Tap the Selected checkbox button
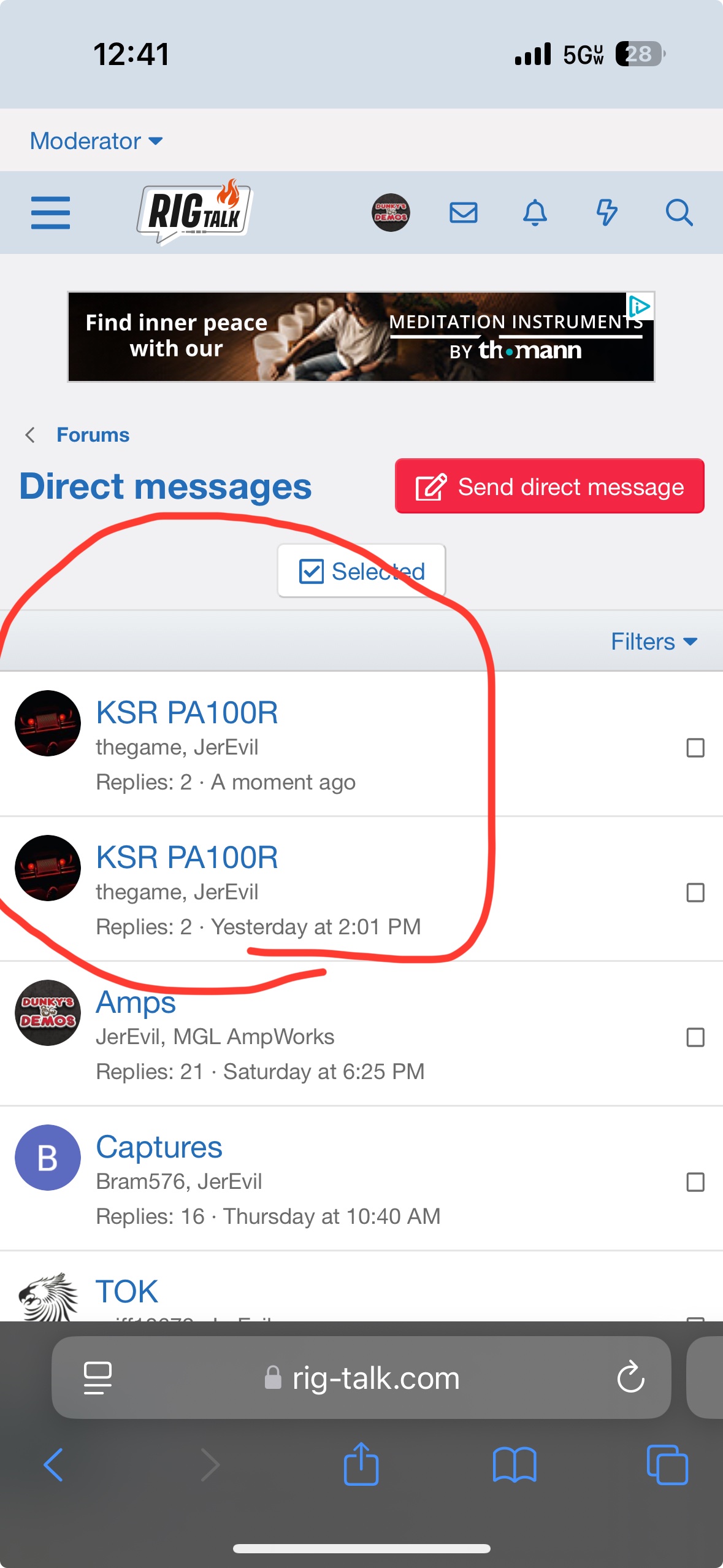723x1568 pixels. (x=361, y=571)
